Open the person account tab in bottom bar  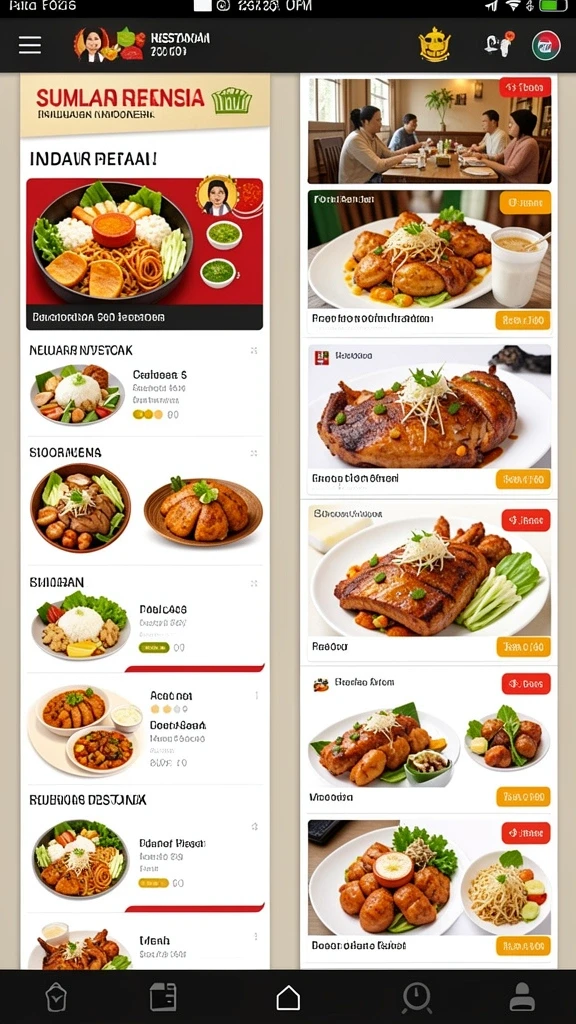click(522, 997)
